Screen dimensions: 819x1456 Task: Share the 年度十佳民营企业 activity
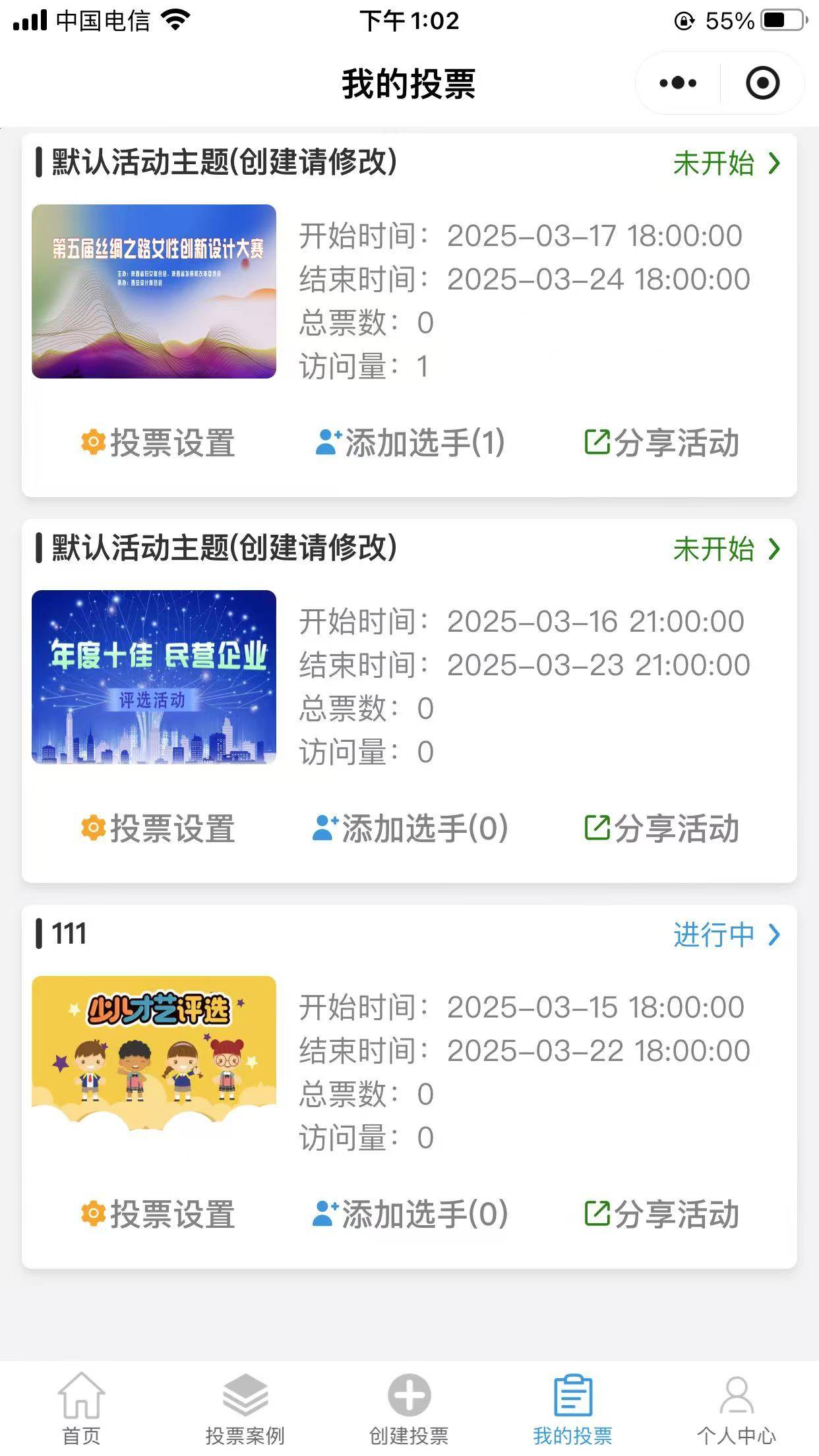tap(662, 828)
